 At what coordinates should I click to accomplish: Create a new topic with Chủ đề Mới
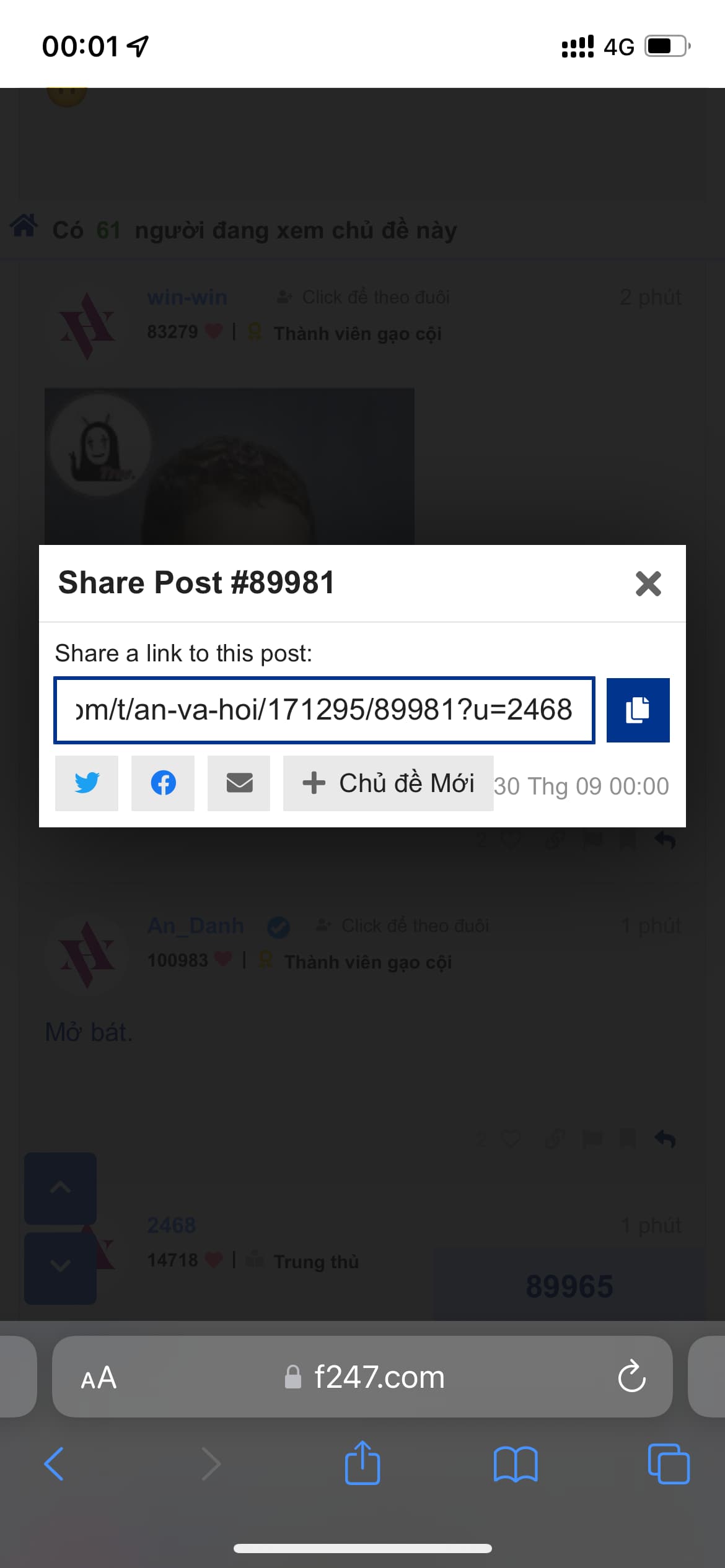point(389,783)
